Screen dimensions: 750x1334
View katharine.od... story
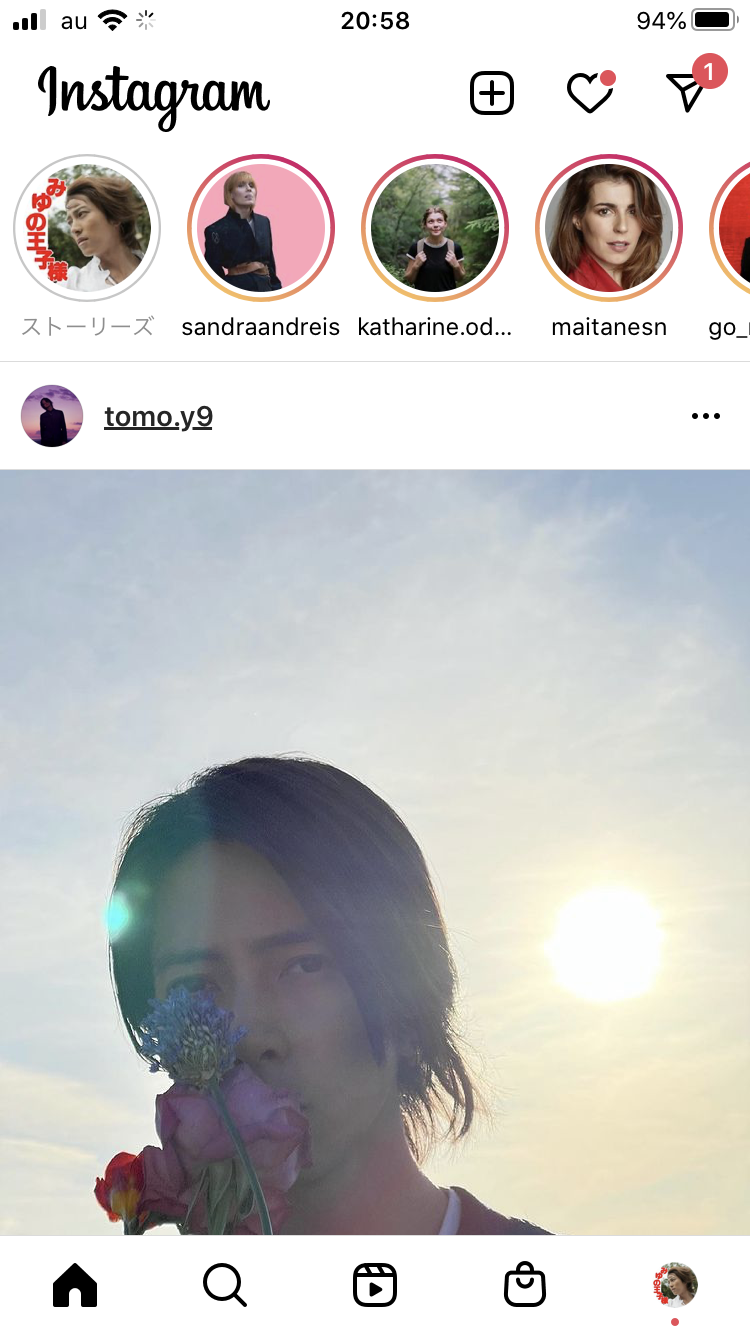pyautogui.click(x=435, y=228)
